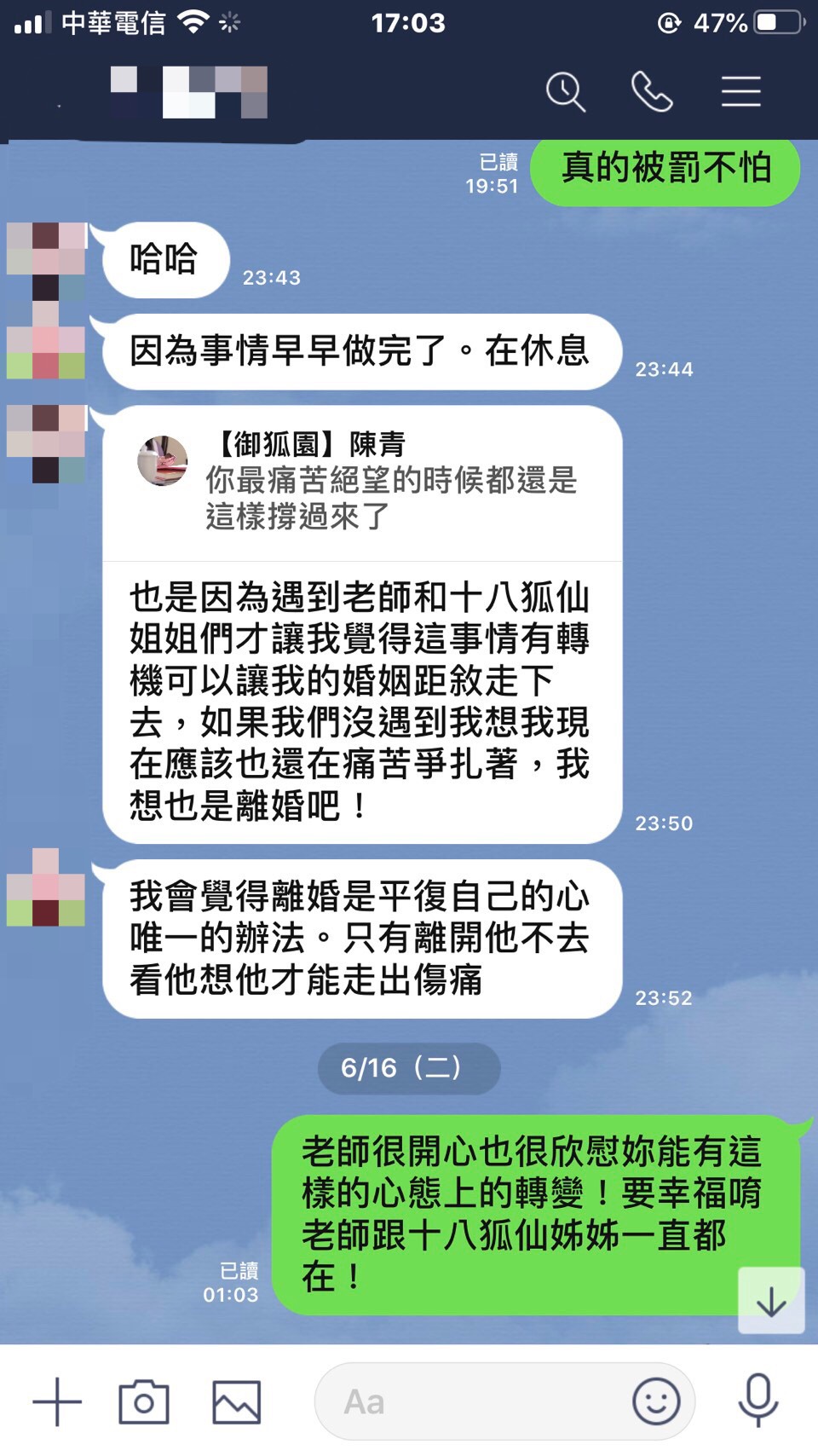Choose a photo from the gallery

pyautogui.click(x=236, y=1401)
